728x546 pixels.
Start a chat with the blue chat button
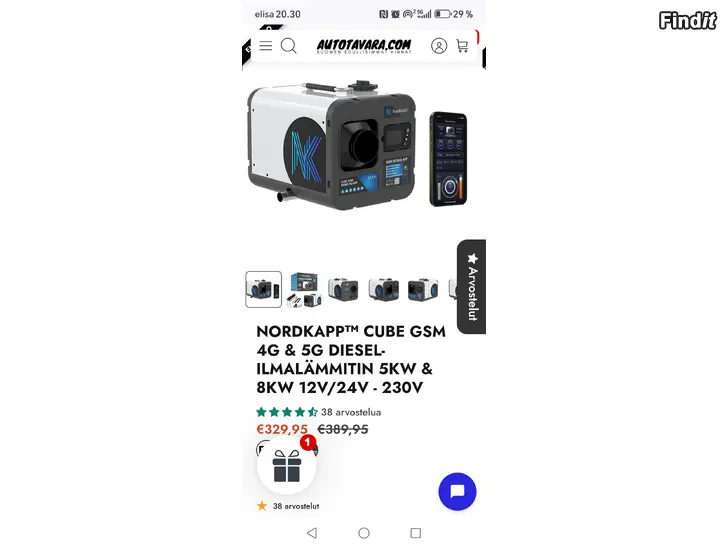(x=457, y=491)
